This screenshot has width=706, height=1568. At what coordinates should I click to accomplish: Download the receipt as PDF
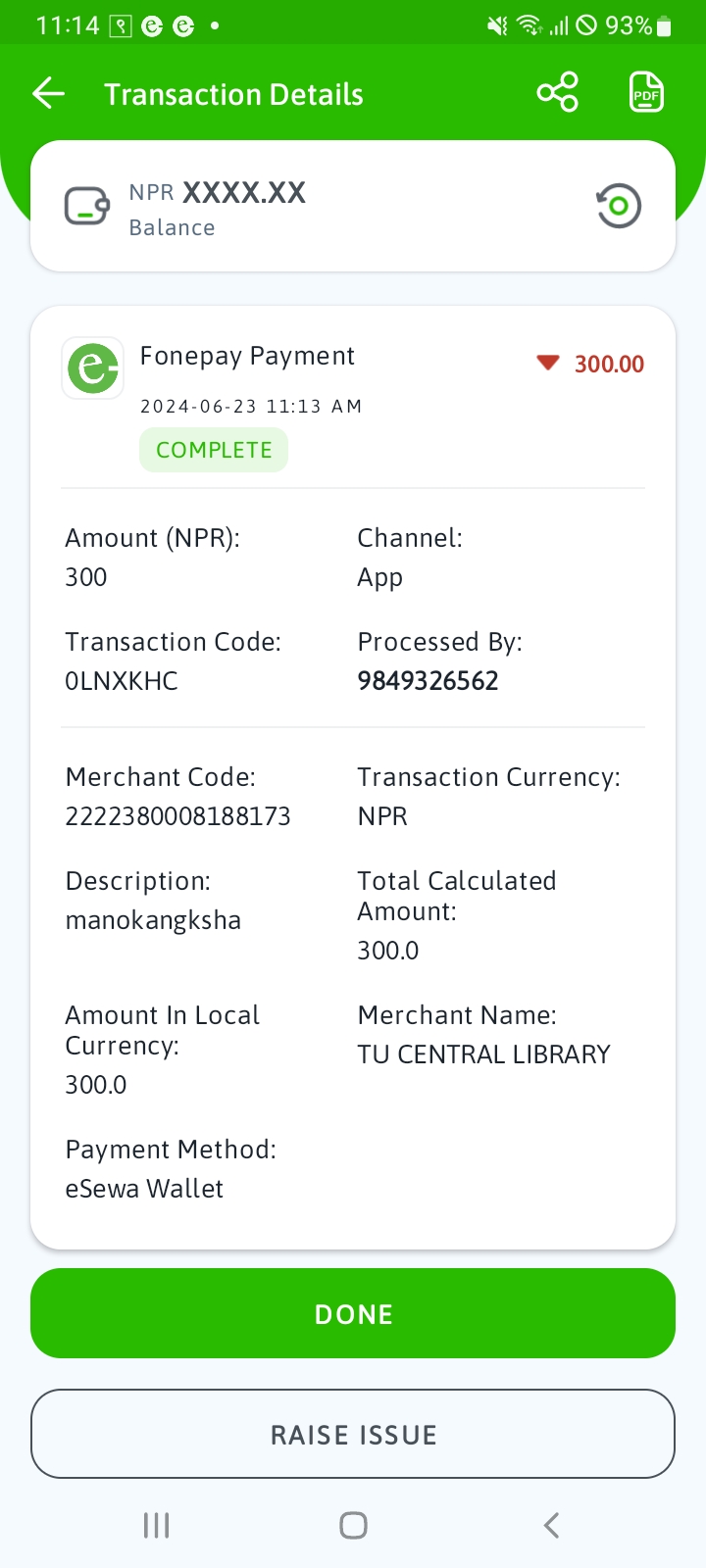645,93
